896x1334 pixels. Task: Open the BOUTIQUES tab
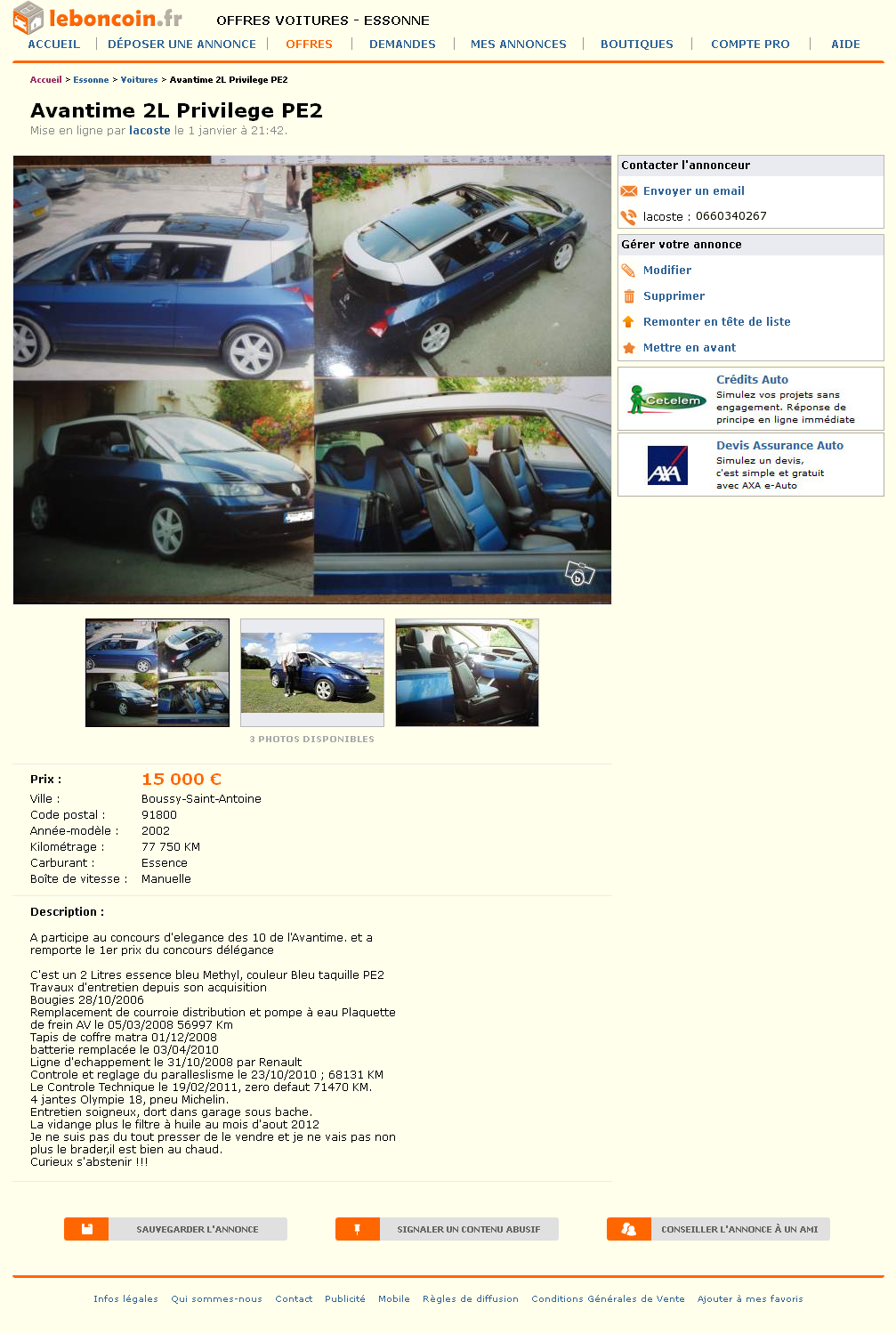(636, 44)
